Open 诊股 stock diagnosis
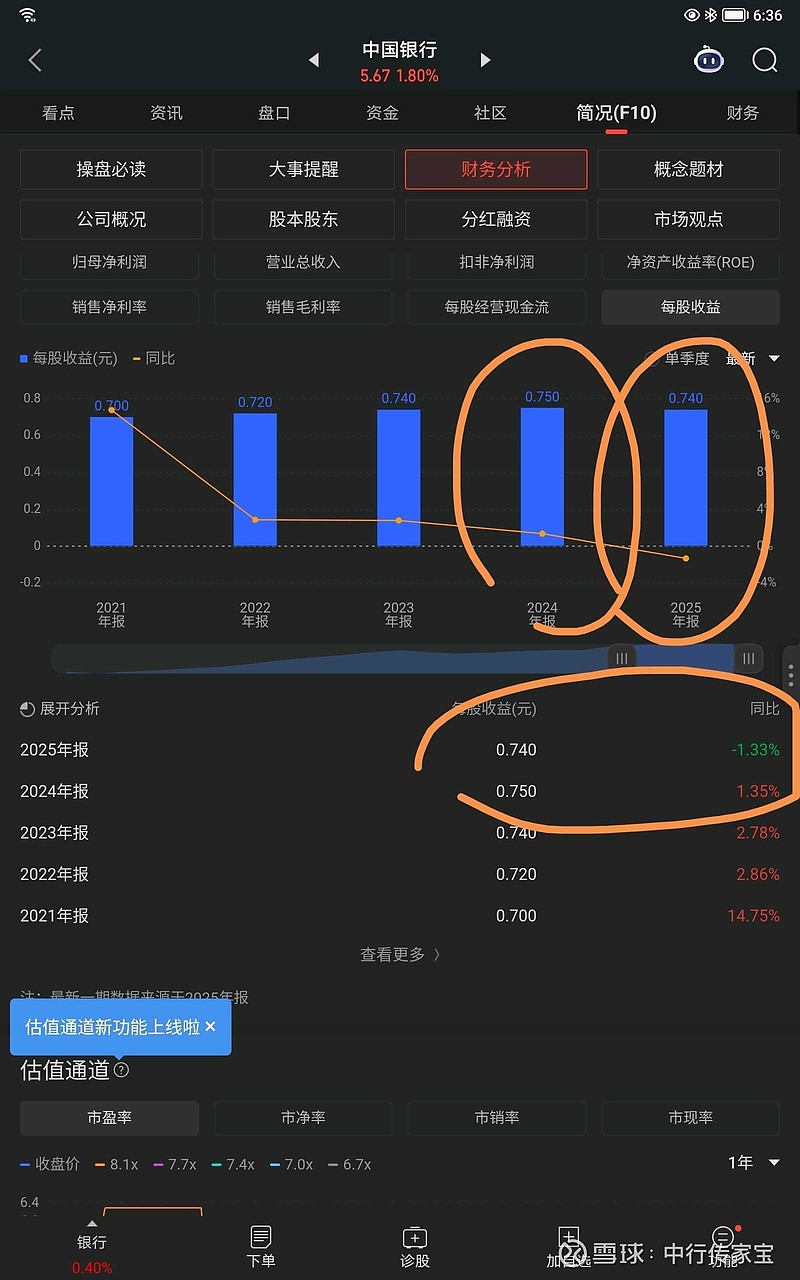Screen dimensions: 800x1280 click(x=414, y=1243)
